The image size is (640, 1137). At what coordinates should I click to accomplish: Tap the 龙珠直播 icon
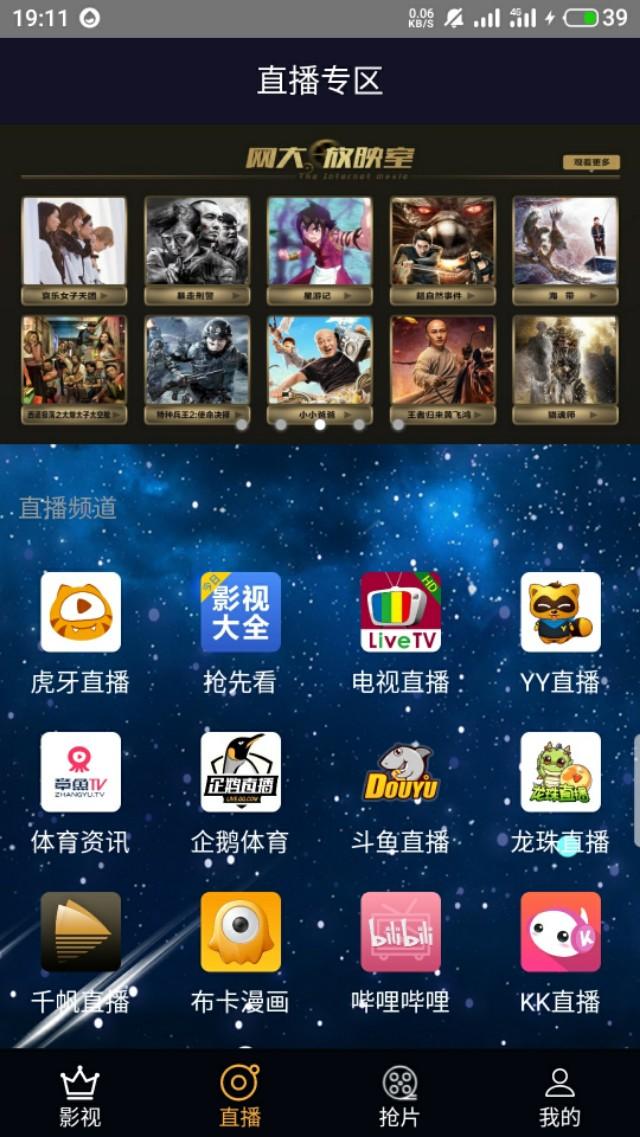(560, 772)
